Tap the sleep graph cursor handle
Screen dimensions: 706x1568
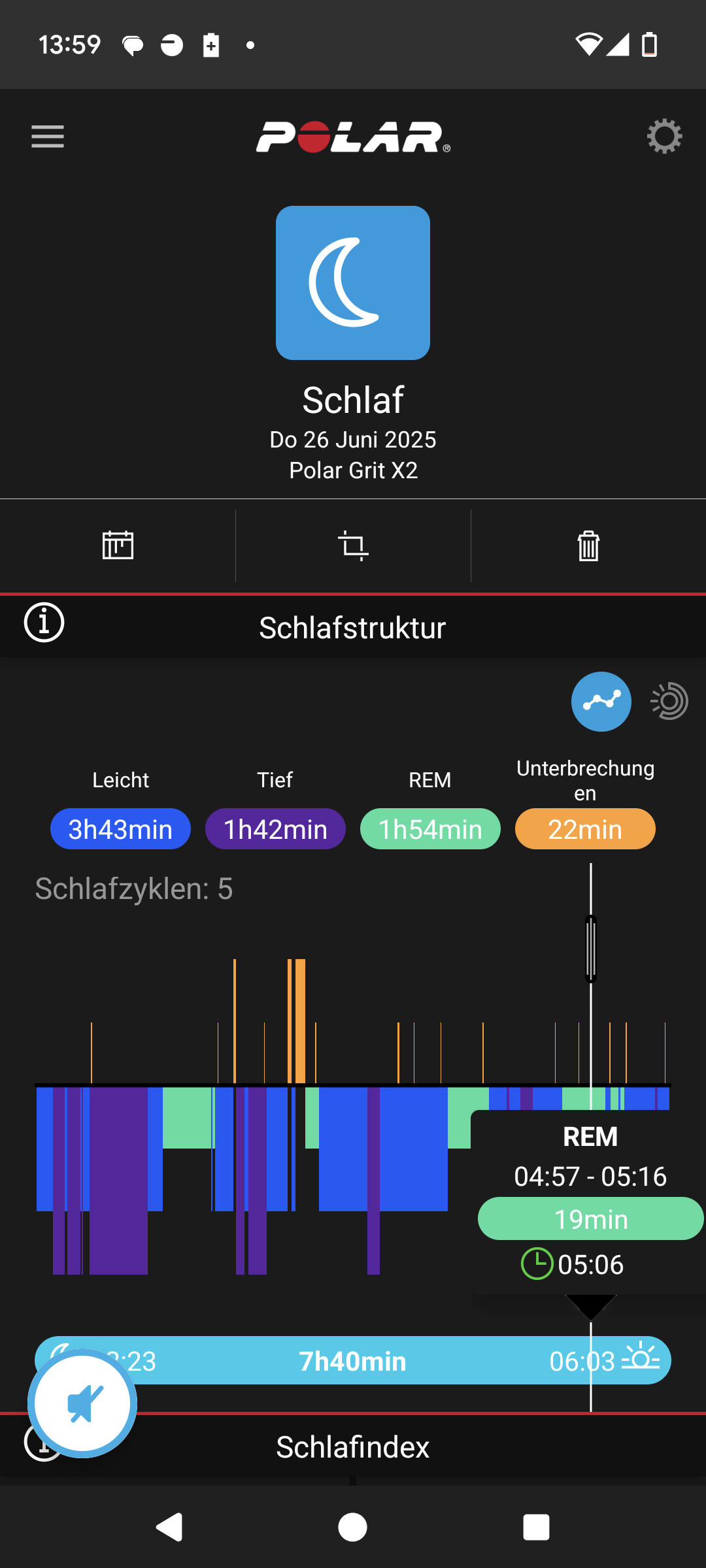tap(591, 949)
